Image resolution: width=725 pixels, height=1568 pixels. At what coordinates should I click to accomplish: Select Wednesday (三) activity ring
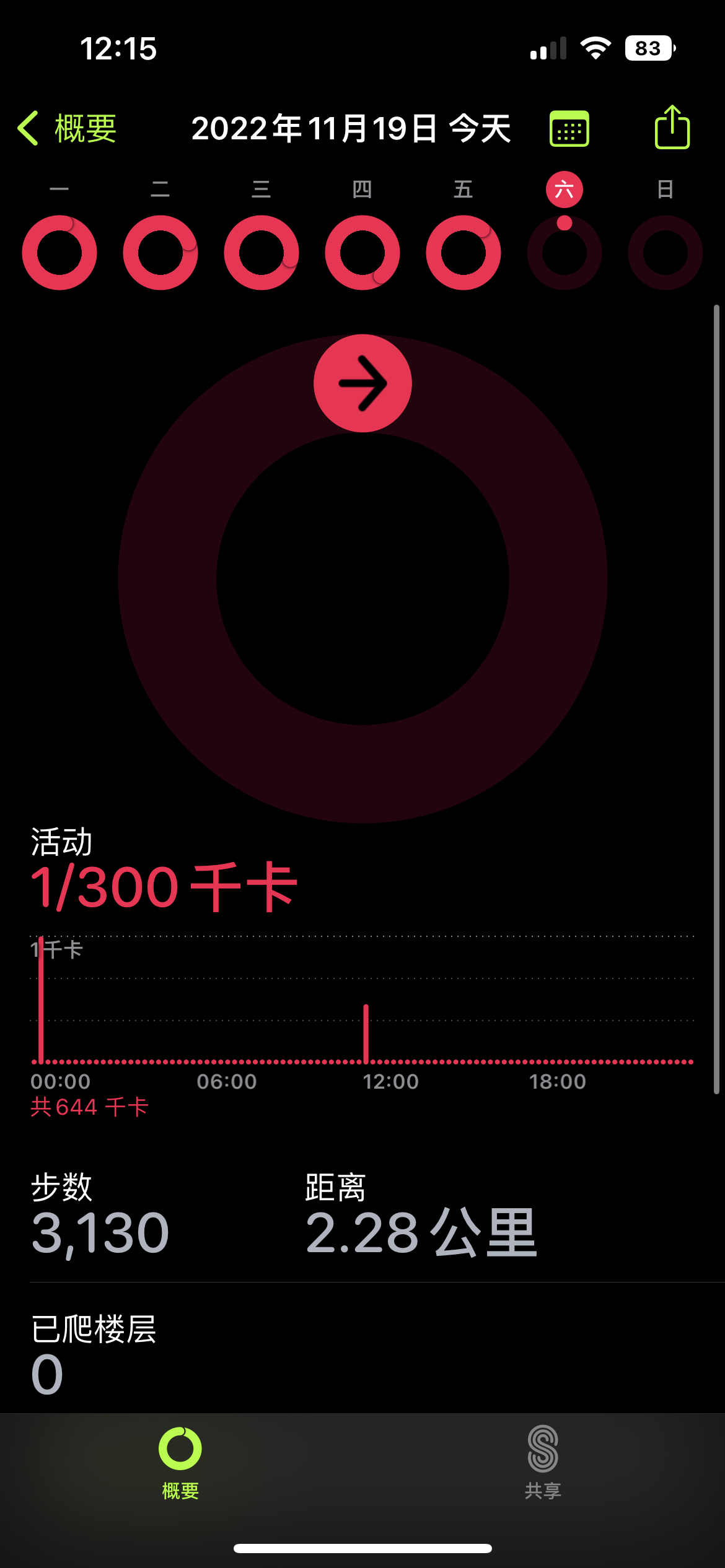261,252
